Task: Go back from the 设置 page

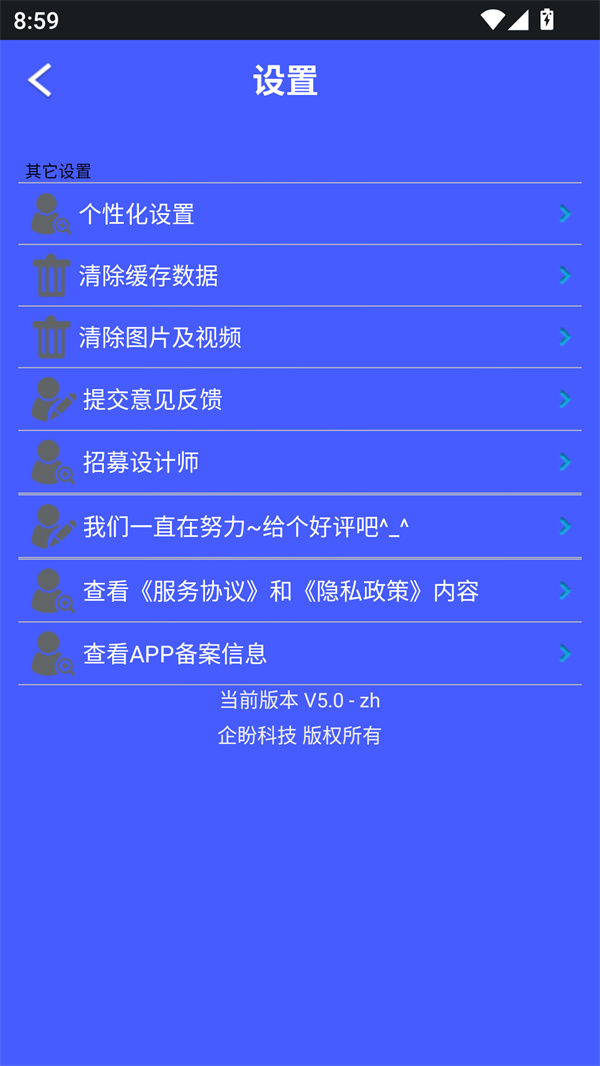Action: tap(40, 80)
